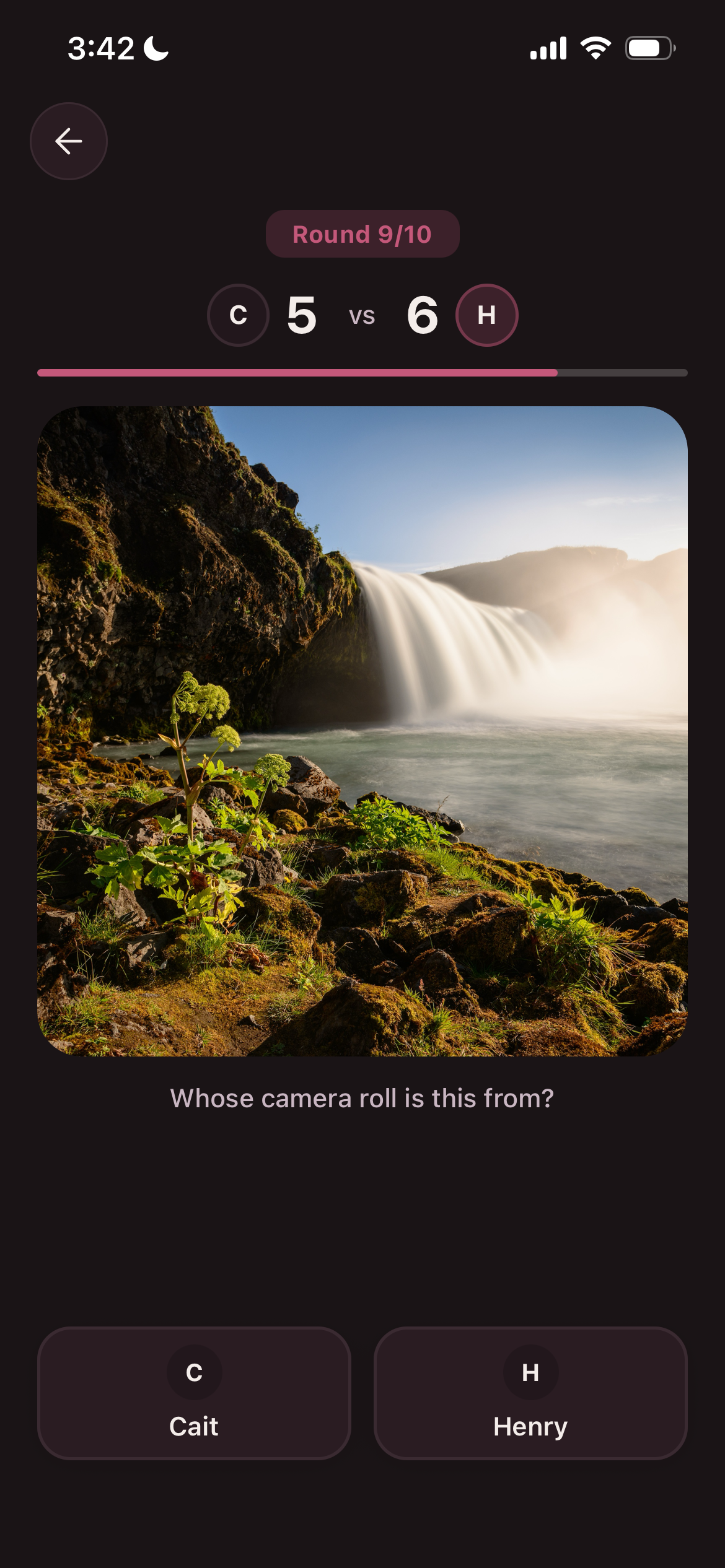725x1568 pixels.
Task: Choose Henry as the answer
Action: coord(530,1393)
